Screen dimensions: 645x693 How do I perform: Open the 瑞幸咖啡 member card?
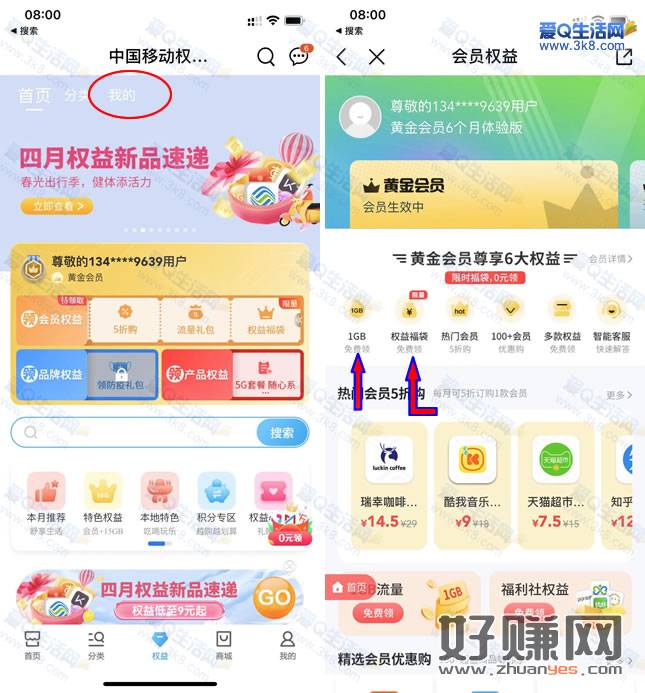[389, 478]
